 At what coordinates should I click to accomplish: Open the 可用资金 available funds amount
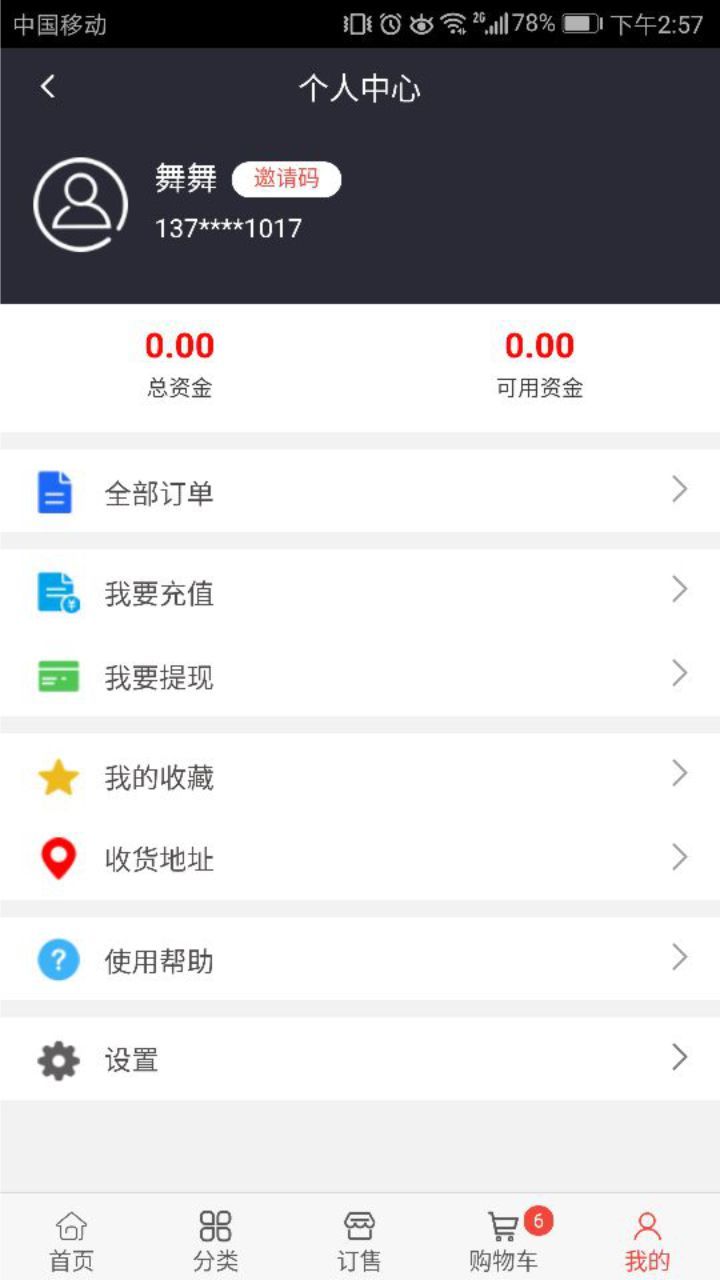click(541, 345)
